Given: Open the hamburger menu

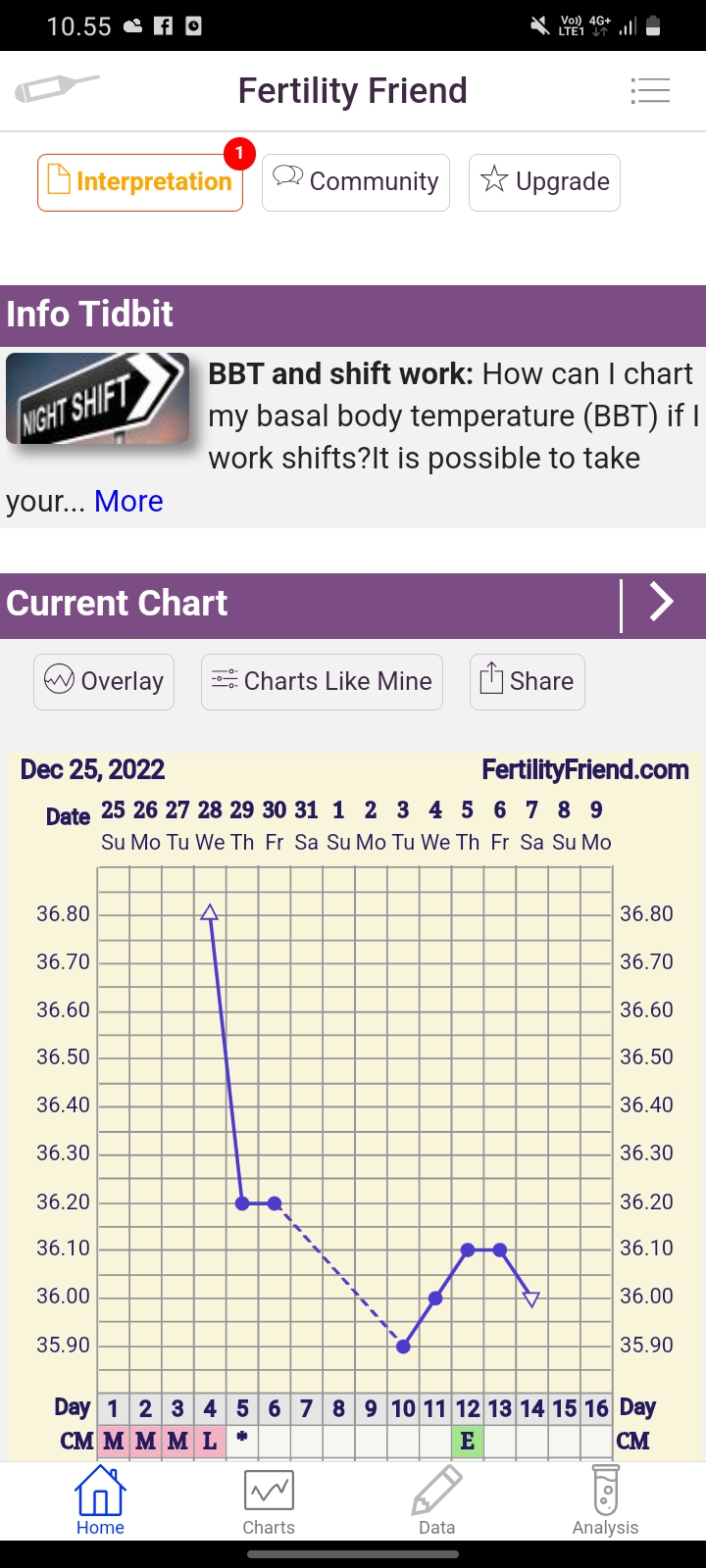Looking at the screenshot, I should [x=650, y=90].
